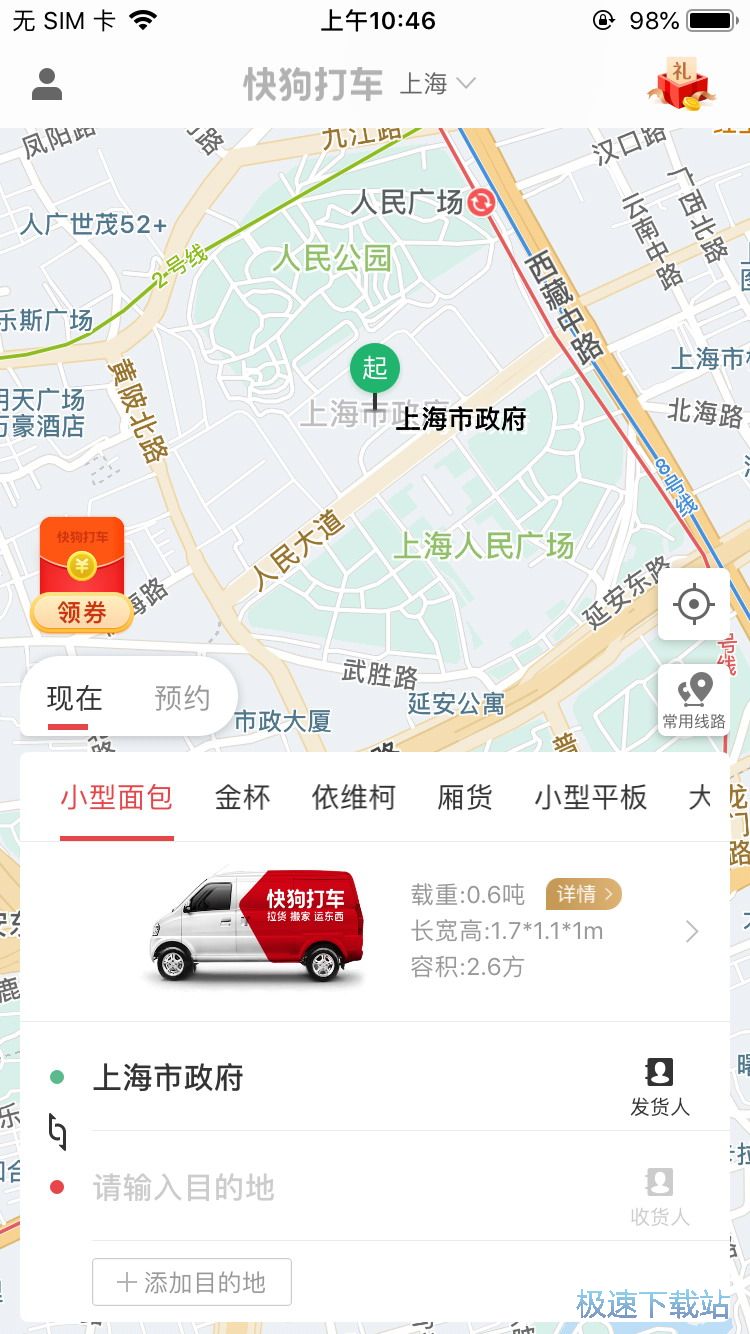The height and width of the screenshot is (1334, 750).
Task: Open the 上海 city dropdown
Action: pyautogui.click(x=437, y=84)
